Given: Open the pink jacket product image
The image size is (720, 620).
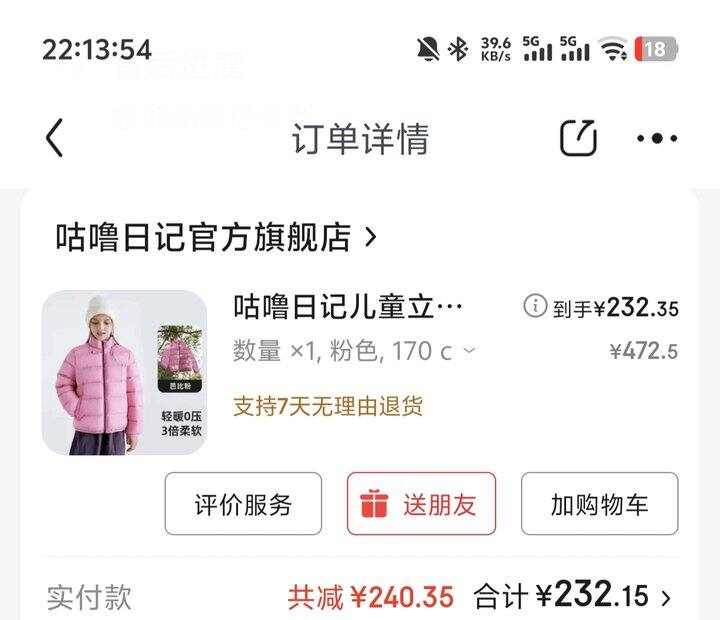Looking at the screenshot, I should [124, 372].
